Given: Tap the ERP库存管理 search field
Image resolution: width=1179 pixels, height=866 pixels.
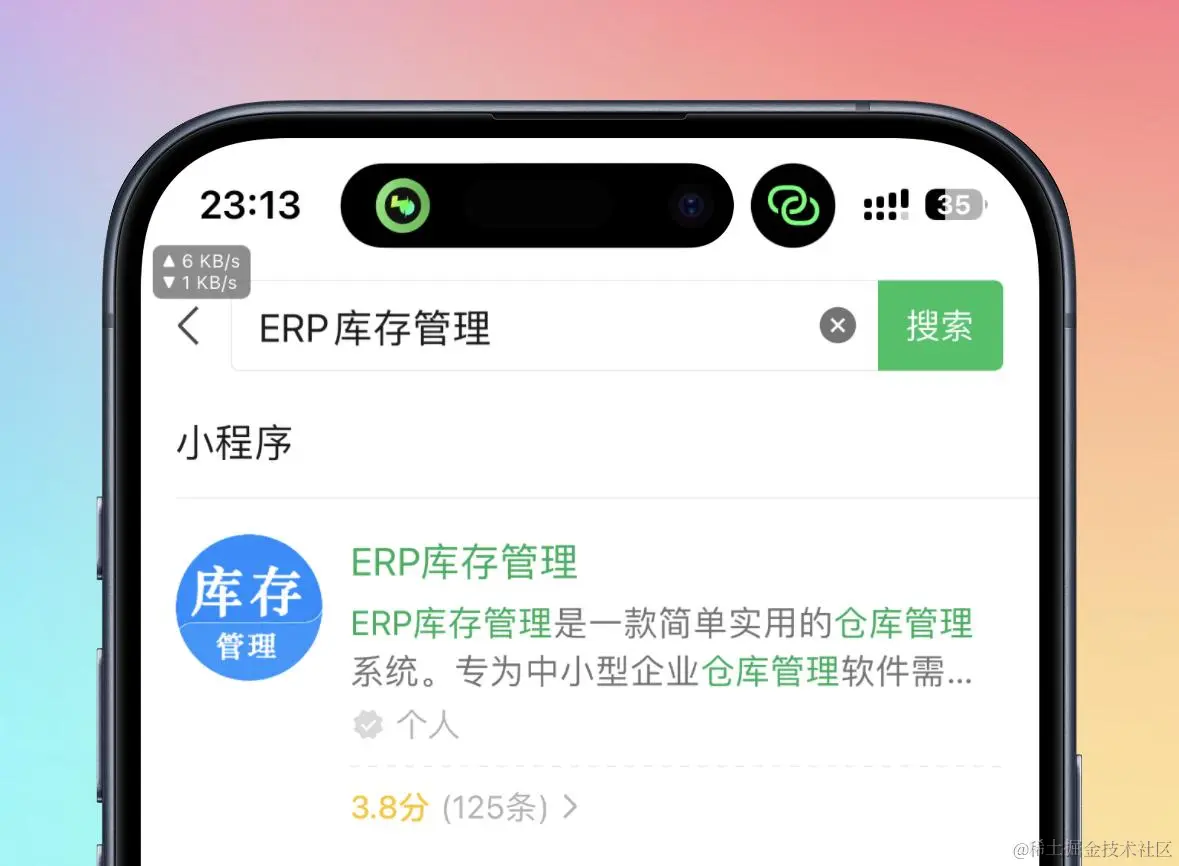Looking at the screenshot, I should (x=520, y=327).
